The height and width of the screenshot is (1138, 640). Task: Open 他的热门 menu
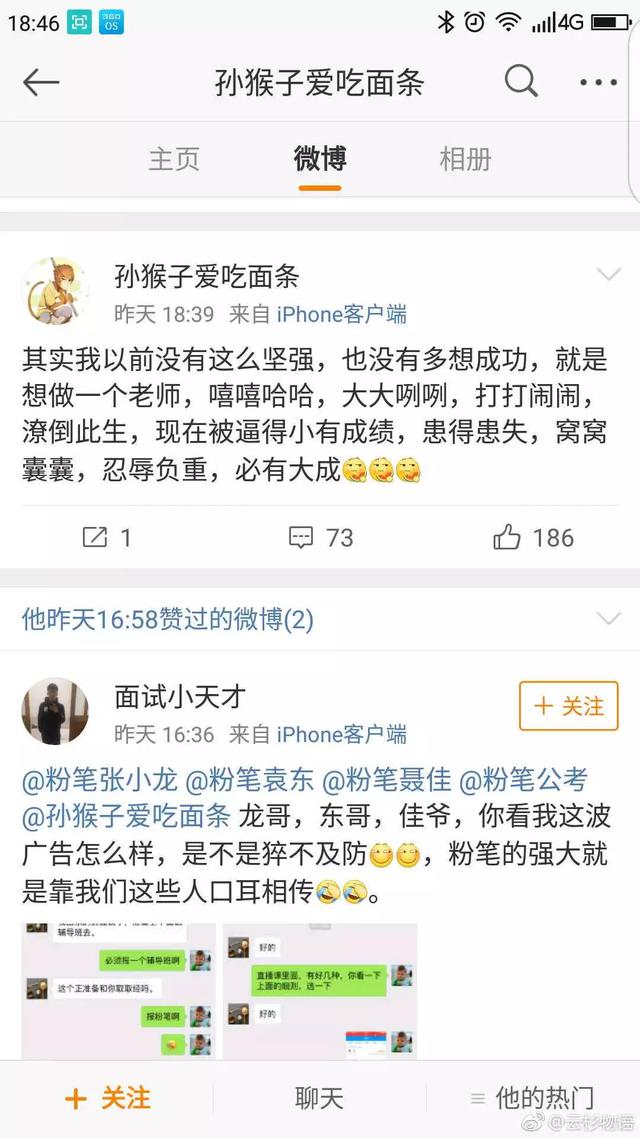pyautogui.click(x=533, y=1098)
